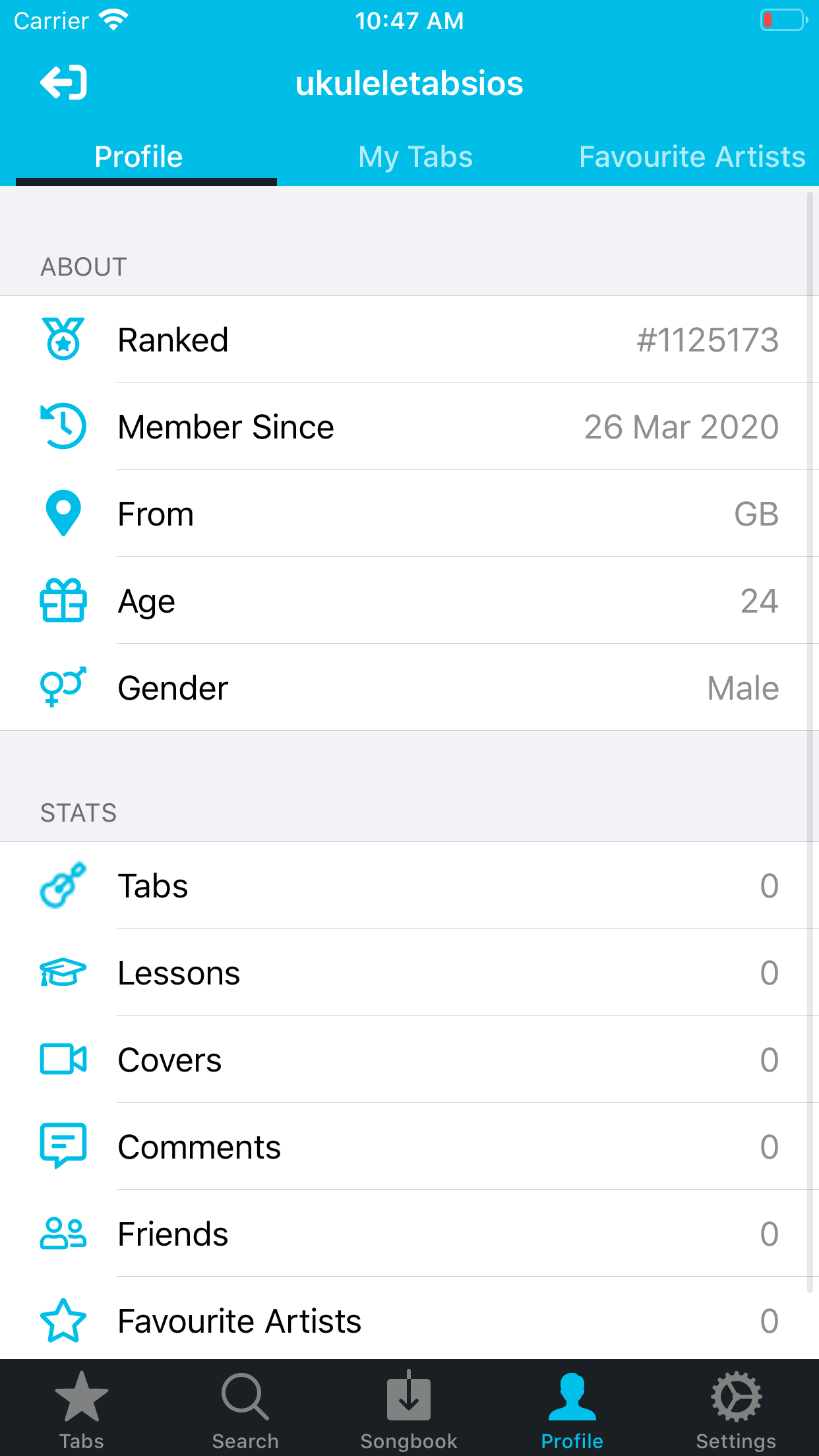819x1456 pixels.
Task: Click the Member Since clock icon
Action: (x=63, y=426)
